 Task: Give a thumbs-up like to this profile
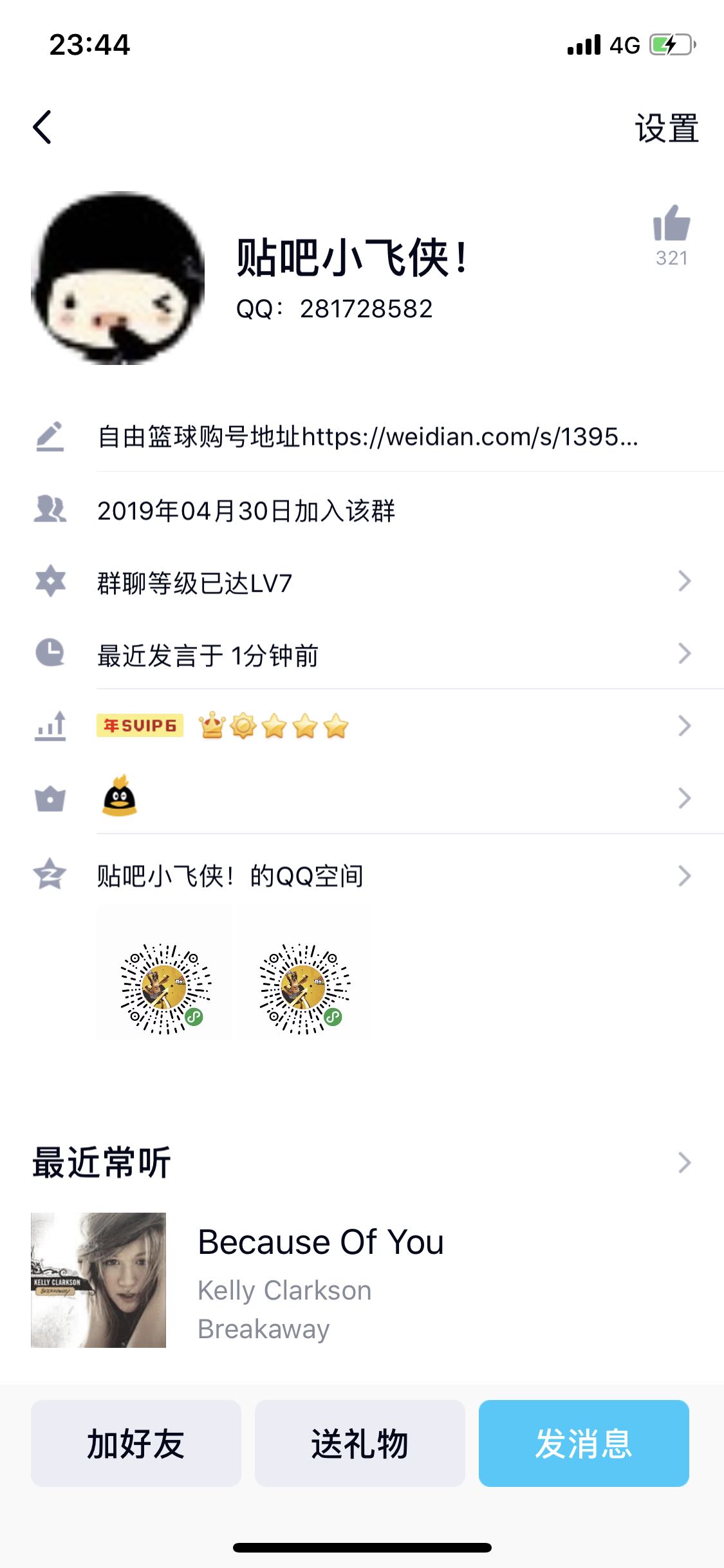click(671, 224)
